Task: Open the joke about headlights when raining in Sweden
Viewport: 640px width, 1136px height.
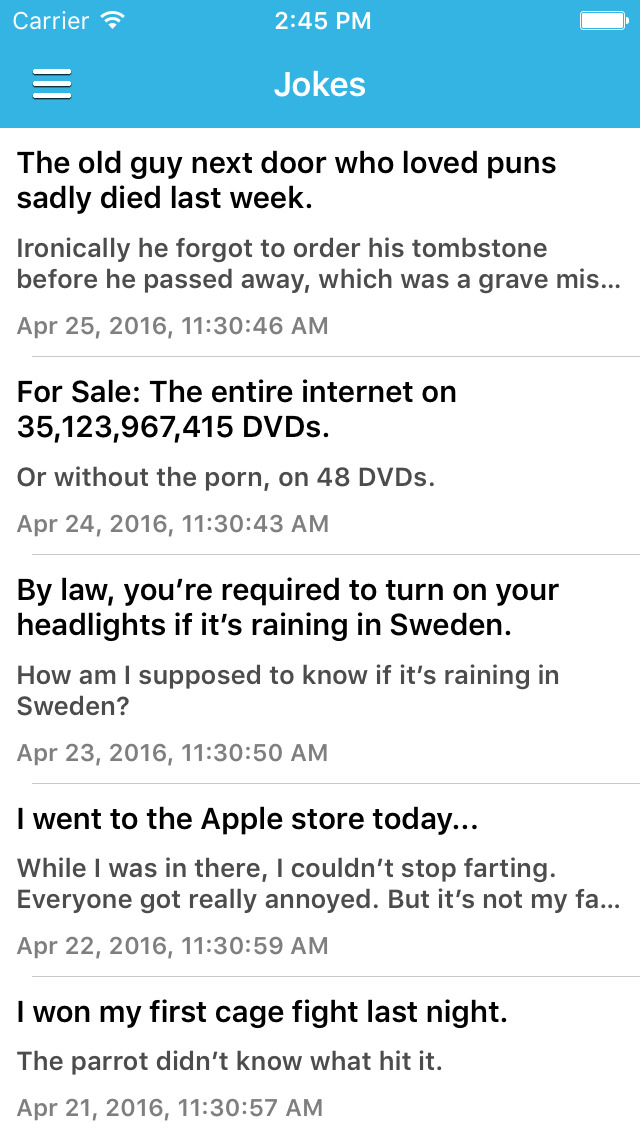Action: [x=320, y=669]
